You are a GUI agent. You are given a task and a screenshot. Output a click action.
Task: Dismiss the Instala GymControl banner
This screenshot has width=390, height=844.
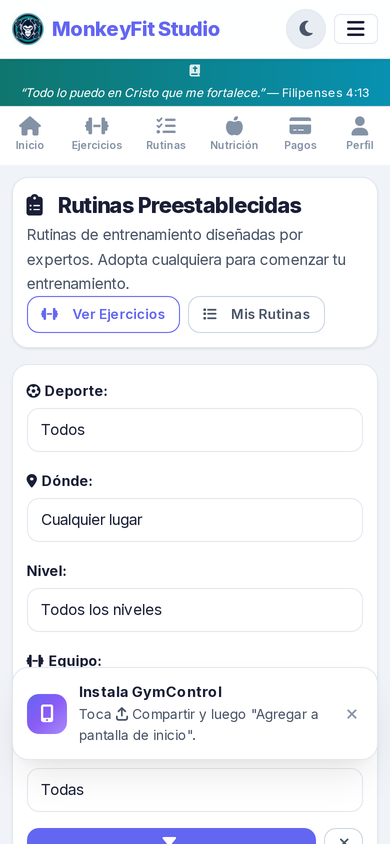click(352, 714)
